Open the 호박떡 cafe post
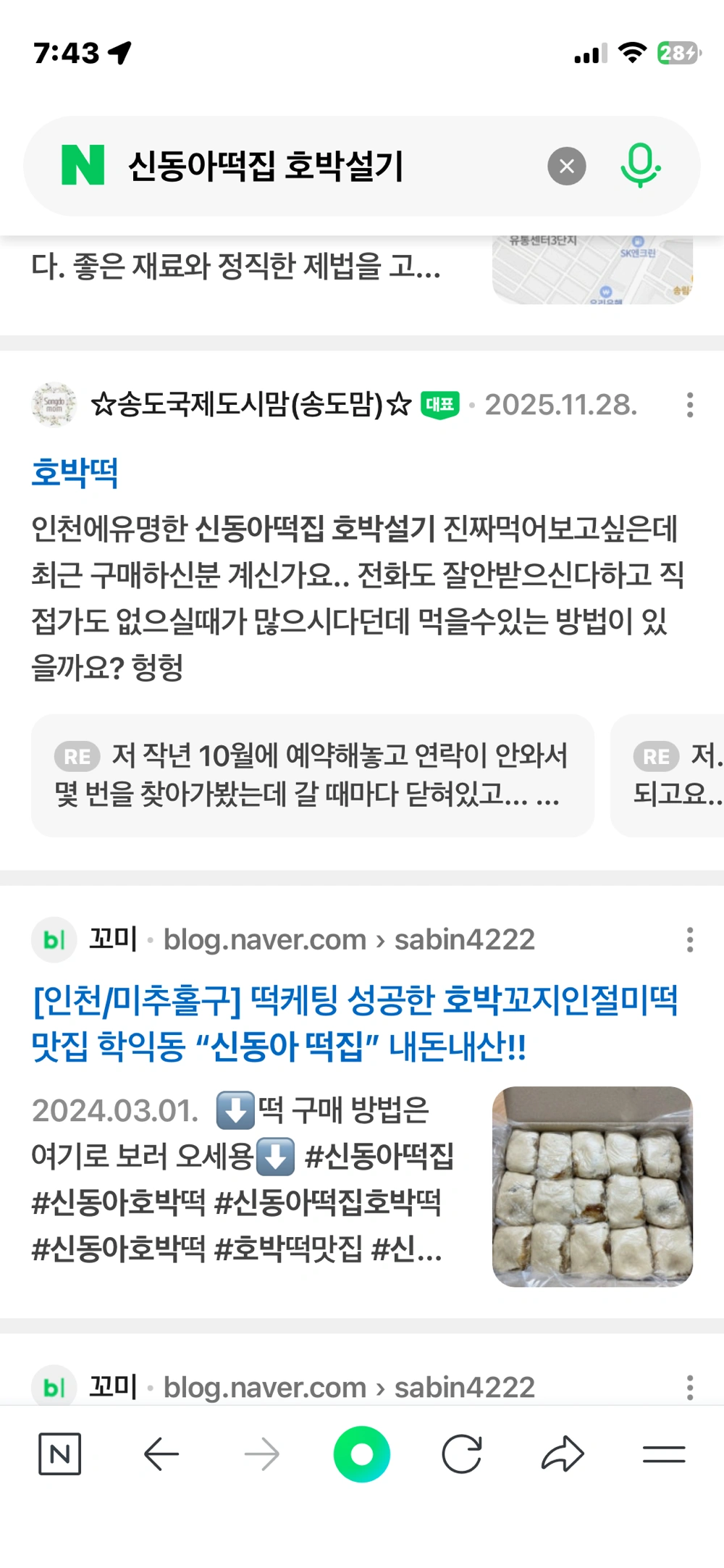This screenshot has height=1568, width=724. point(75,473)
